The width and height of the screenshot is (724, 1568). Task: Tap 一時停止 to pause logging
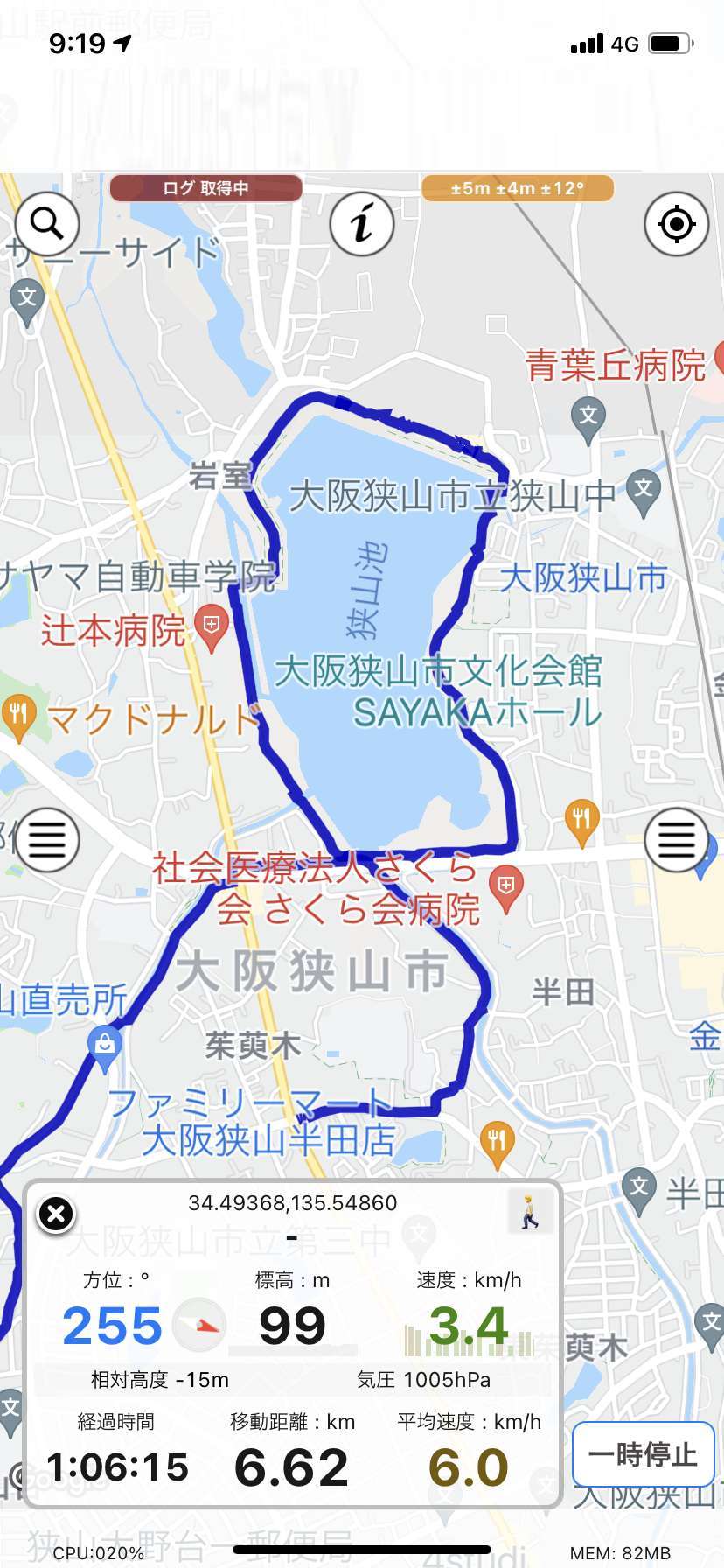[643, 1454]
